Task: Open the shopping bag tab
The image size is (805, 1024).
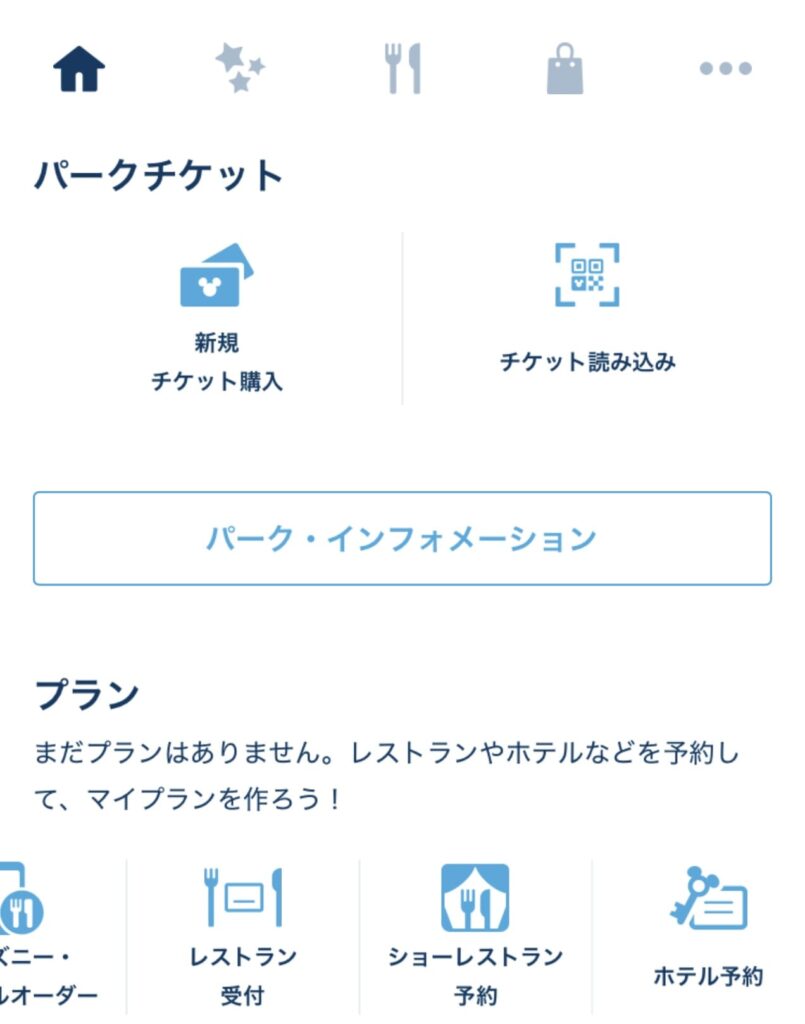Action: tap(565, 70)
